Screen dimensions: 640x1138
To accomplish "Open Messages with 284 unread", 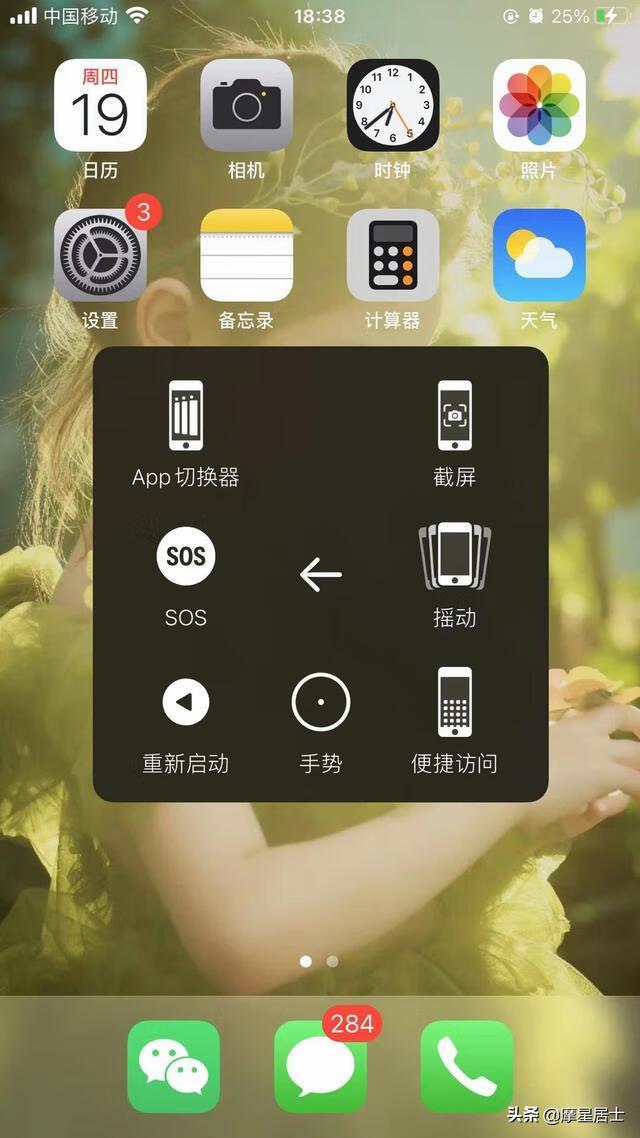I will click(320, 1066).
